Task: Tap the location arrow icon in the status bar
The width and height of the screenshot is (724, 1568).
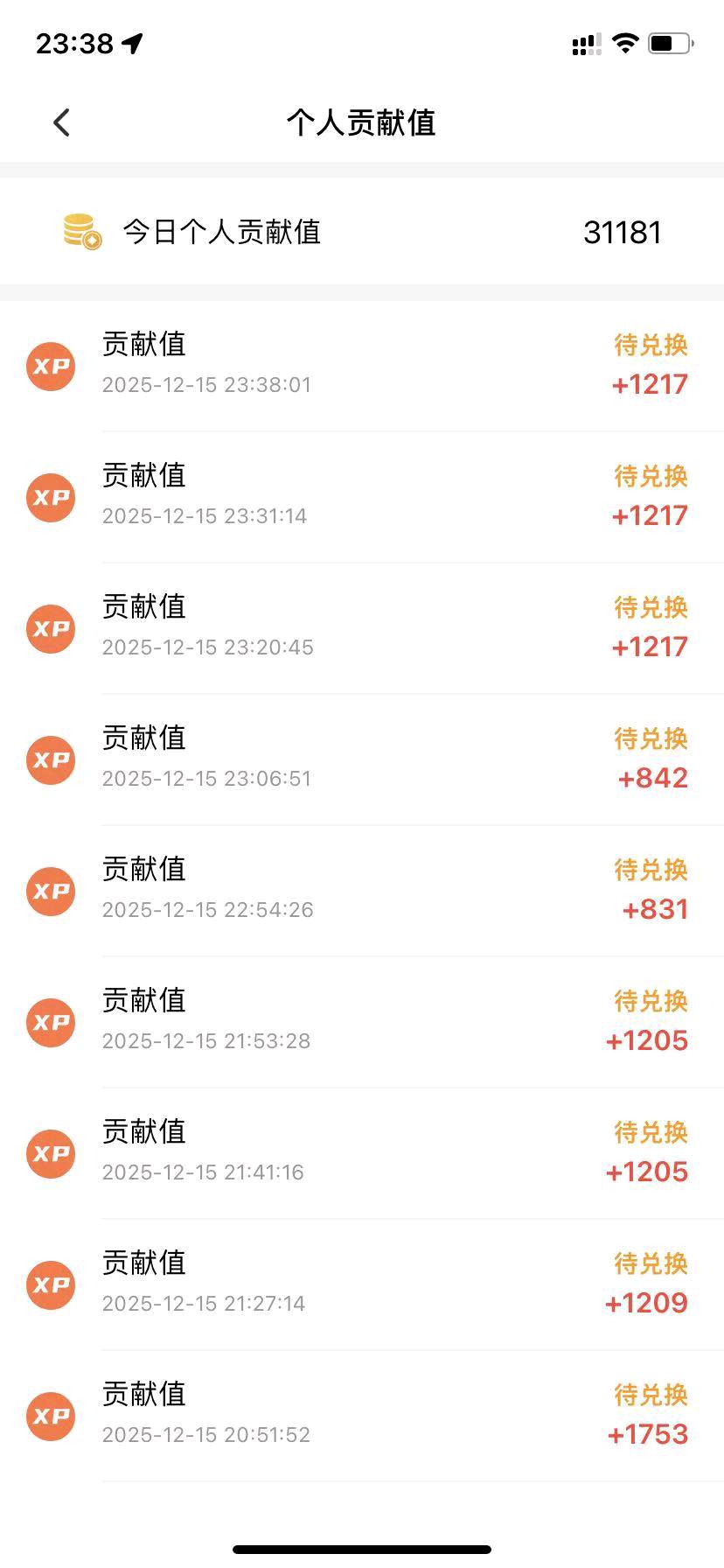Action: click(131, 41)
